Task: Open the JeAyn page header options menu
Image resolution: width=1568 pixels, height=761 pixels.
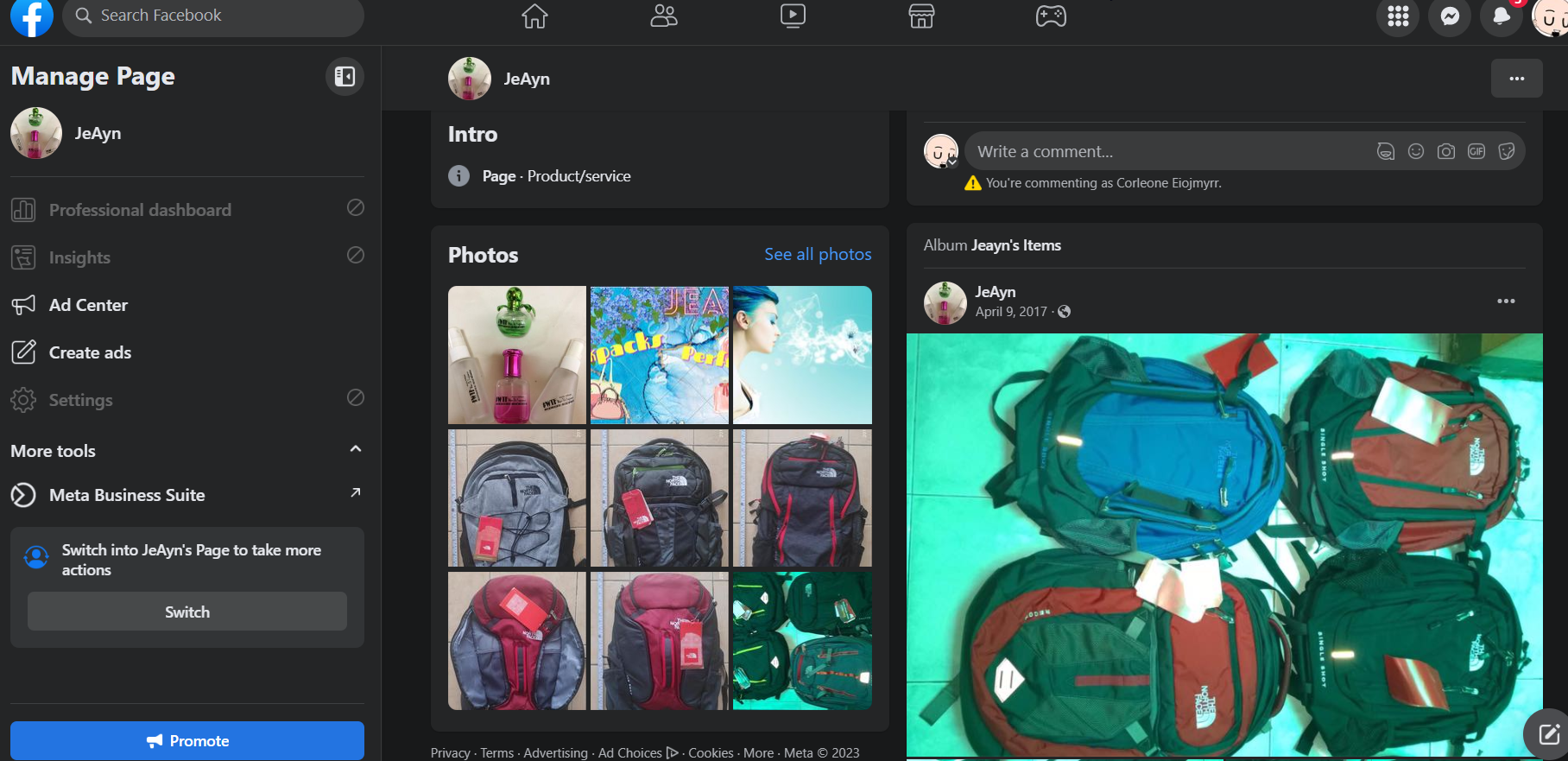Action: click(x=1516, y=79)
